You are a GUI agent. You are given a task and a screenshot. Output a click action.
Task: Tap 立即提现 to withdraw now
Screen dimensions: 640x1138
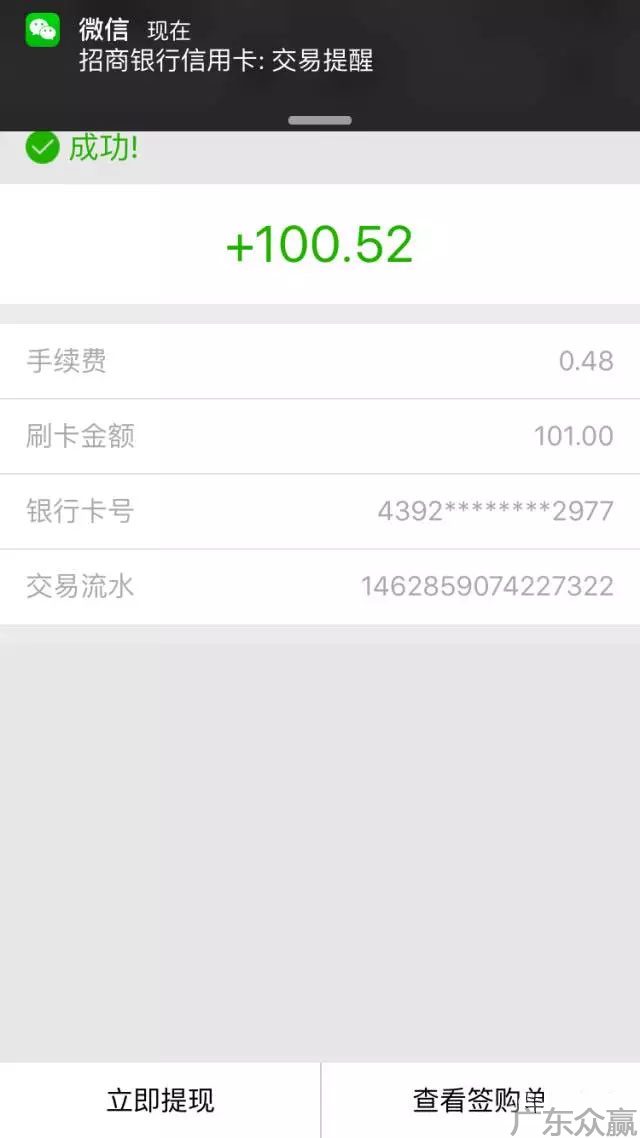tap(160, 1100)
